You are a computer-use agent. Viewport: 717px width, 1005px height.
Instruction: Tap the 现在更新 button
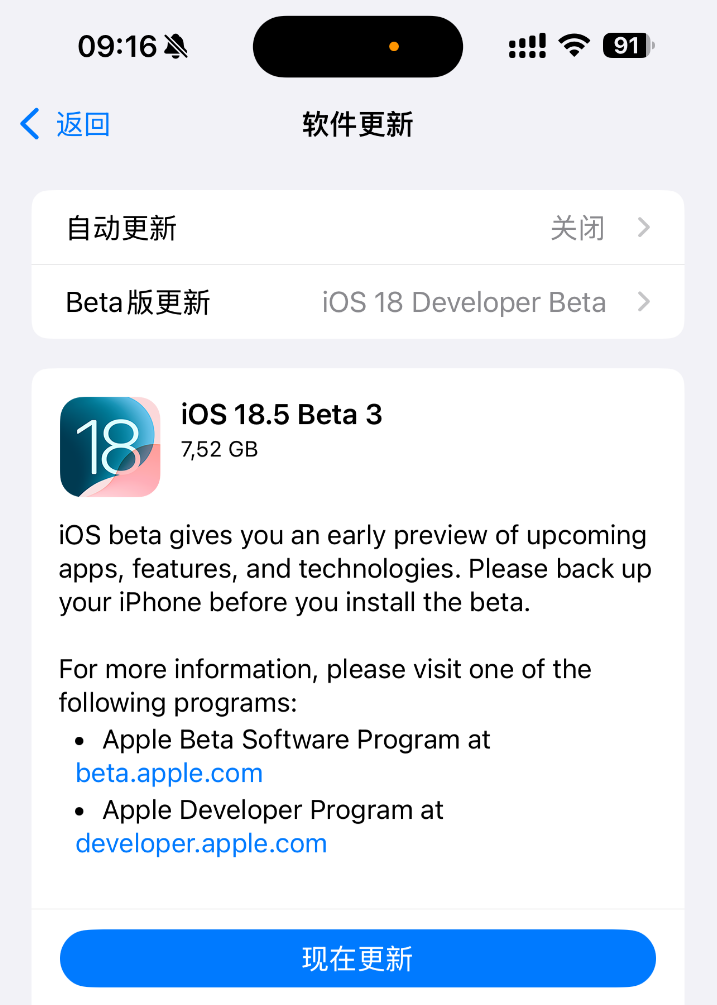pyautogui.click(x=358, y=959)
